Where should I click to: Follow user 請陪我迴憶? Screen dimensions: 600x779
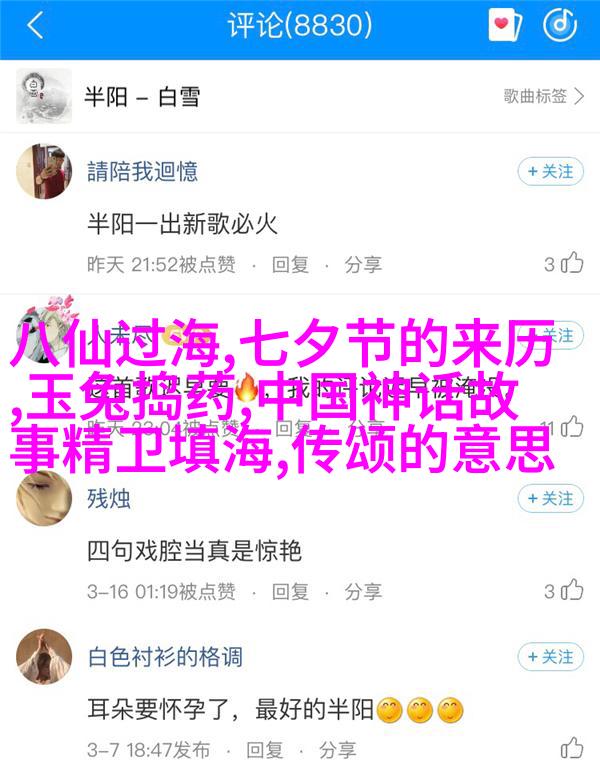tap(551, 172)
